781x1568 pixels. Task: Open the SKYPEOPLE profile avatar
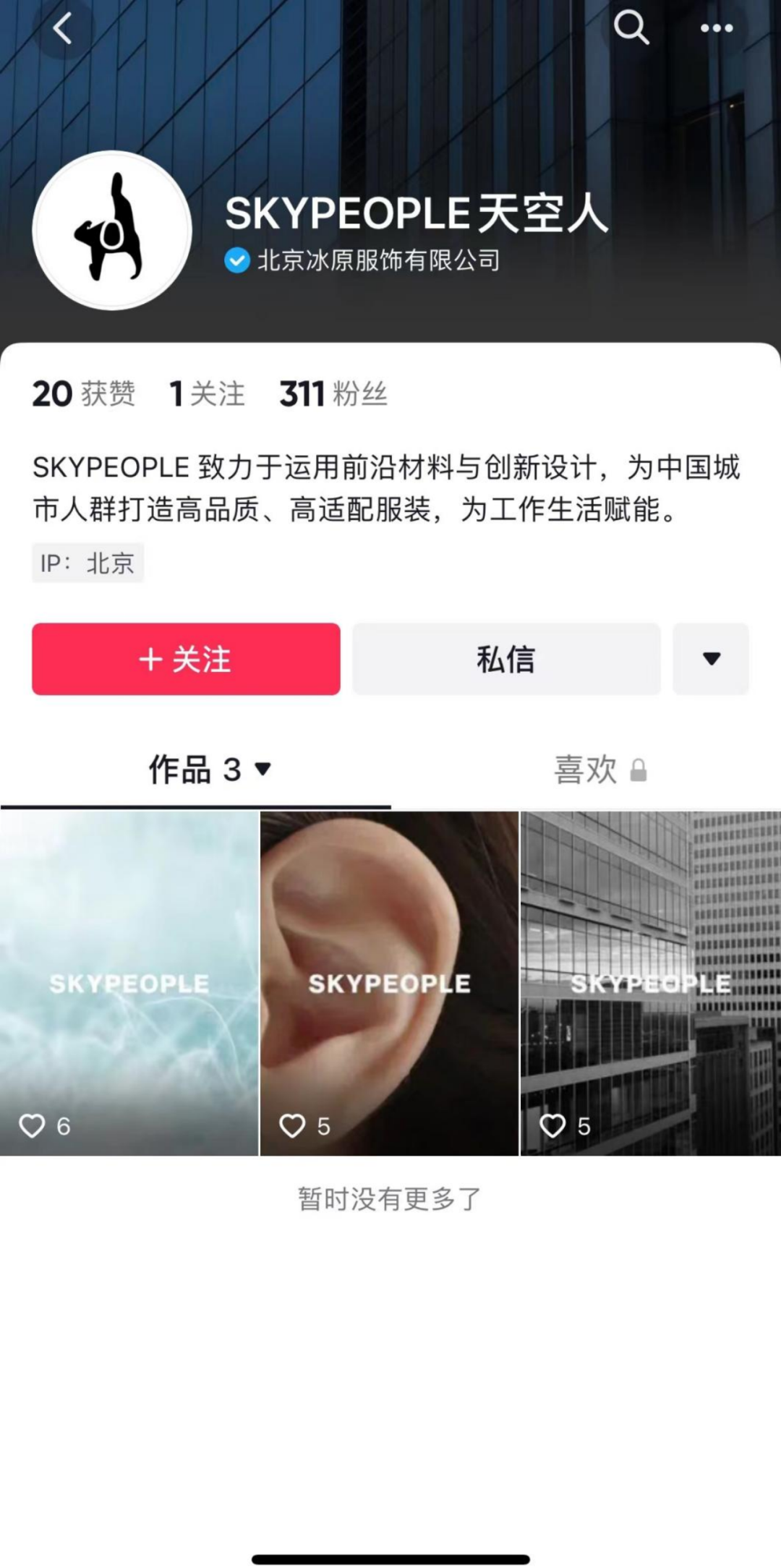[x=112, y=231]
